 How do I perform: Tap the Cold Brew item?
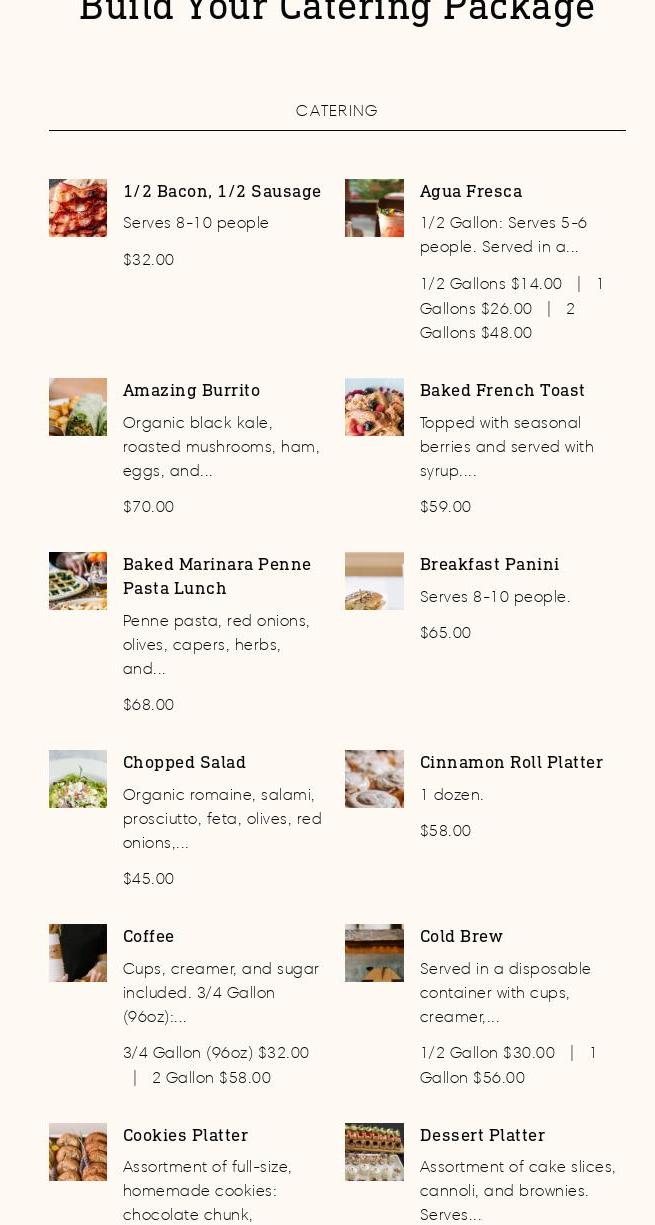pos(461,936)
